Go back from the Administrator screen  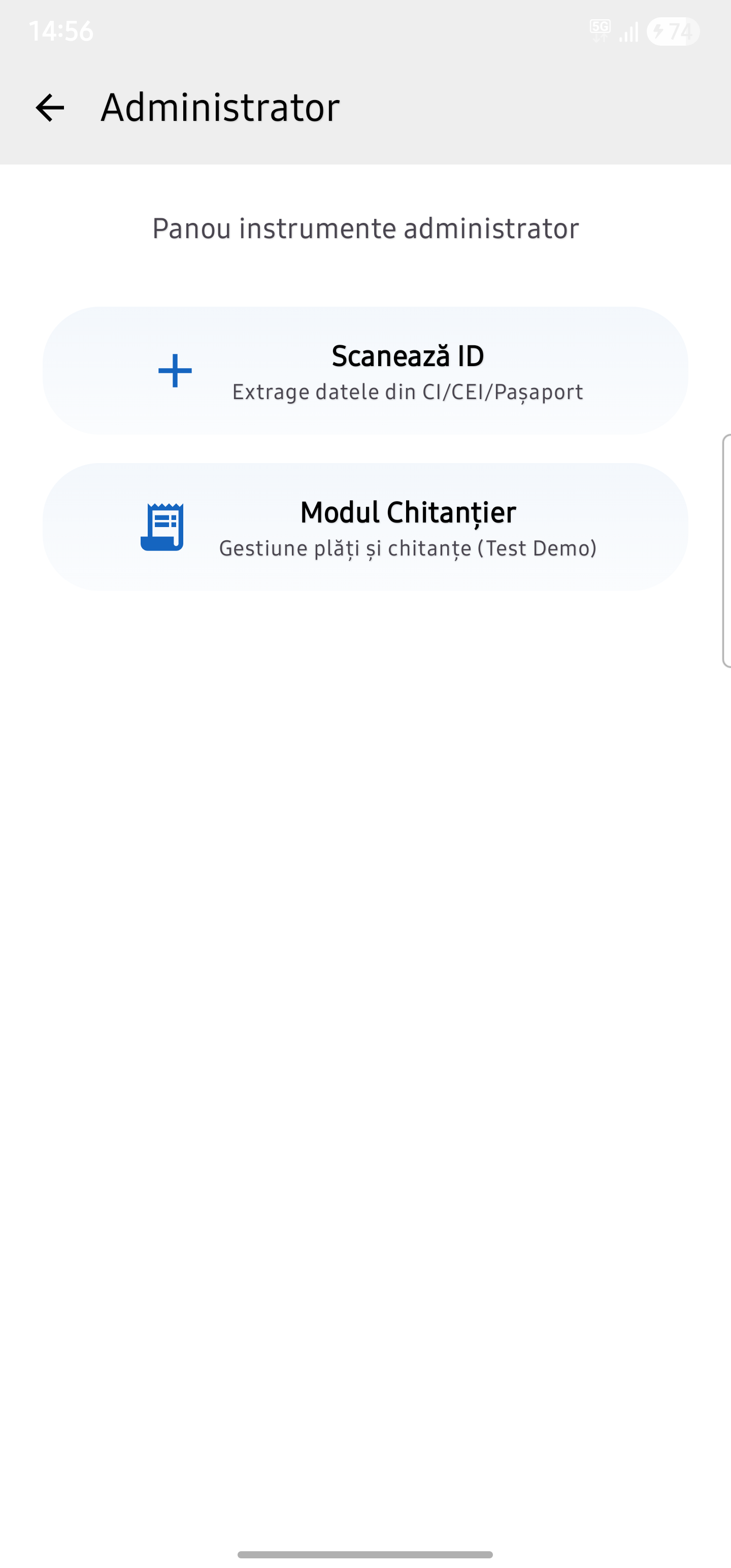50,108
